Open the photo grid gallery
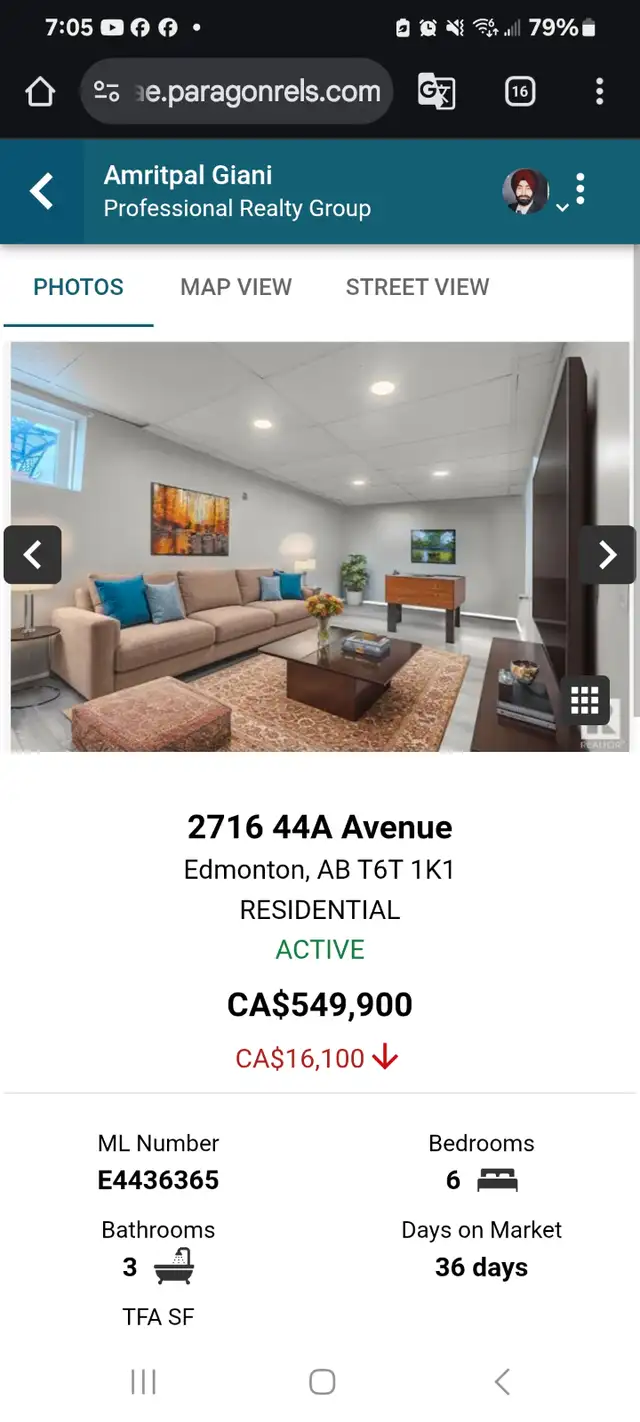Screen dimensions: 640x1422 pos(585,700)
